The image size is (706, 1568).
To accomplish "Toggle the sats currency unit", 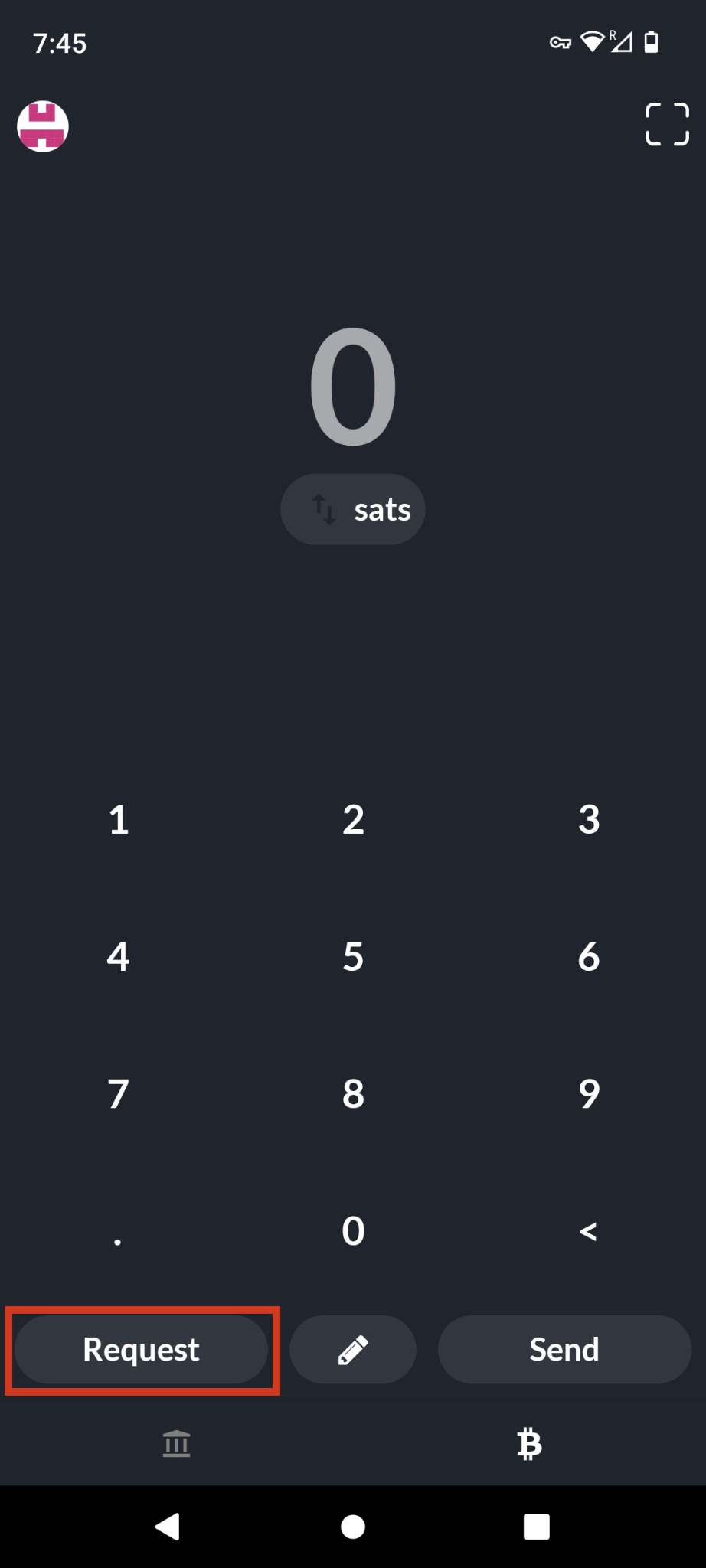I will (352, 509).
